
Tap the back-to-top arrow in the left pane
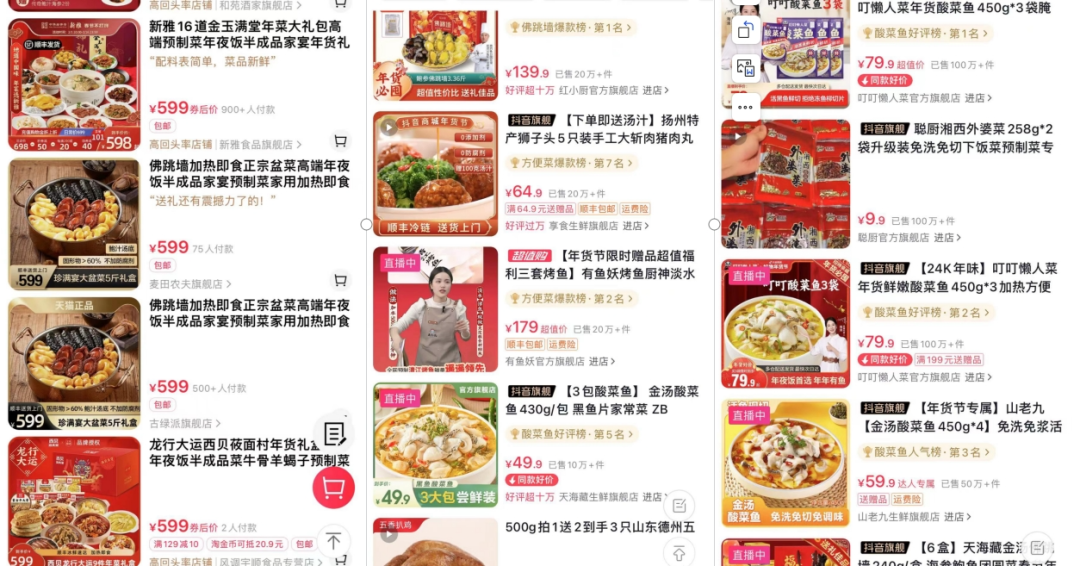pos(334,541)
